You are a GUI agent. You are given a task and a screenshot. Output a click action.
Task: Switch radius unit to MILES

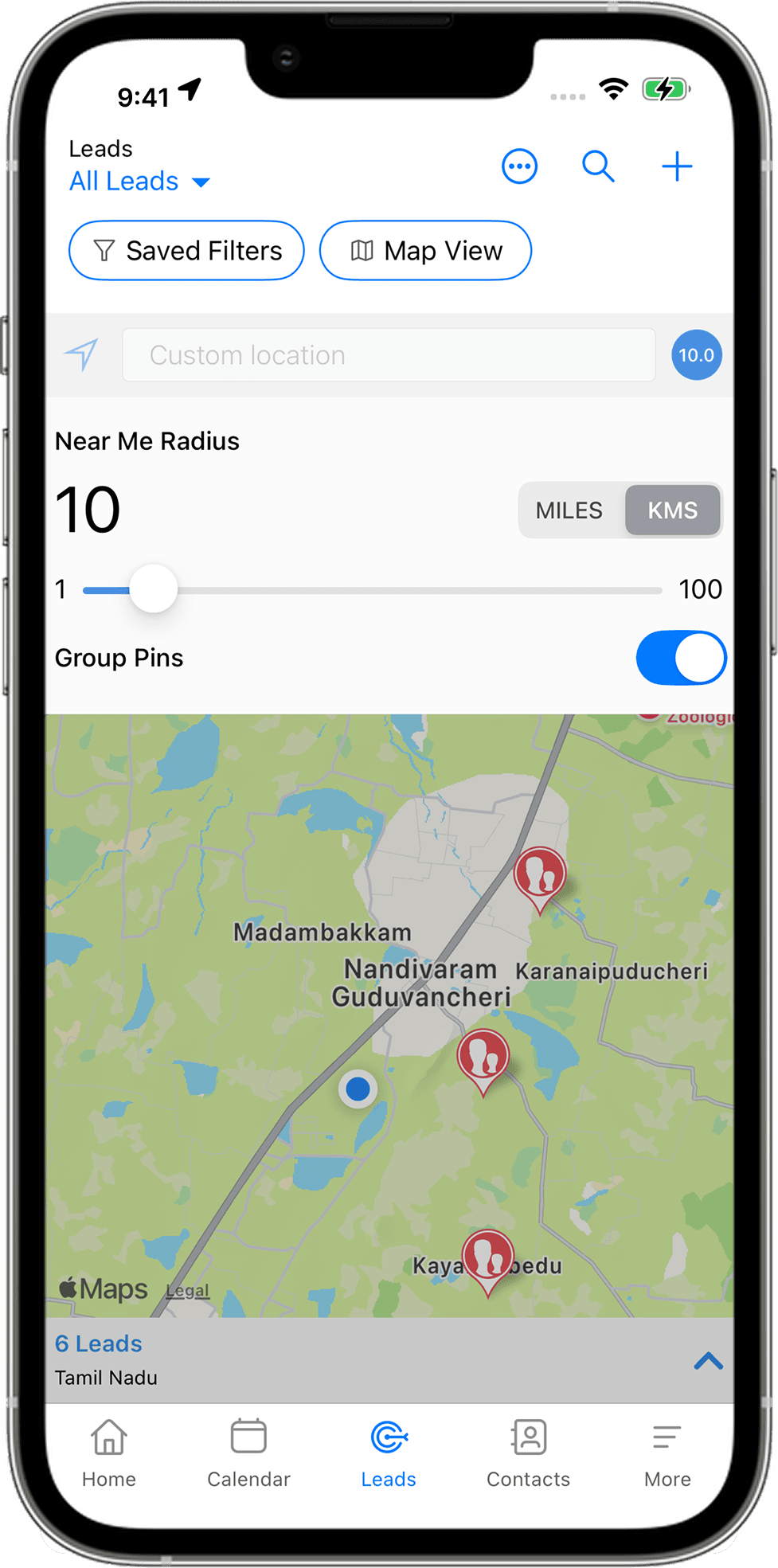tap(569, 510)
